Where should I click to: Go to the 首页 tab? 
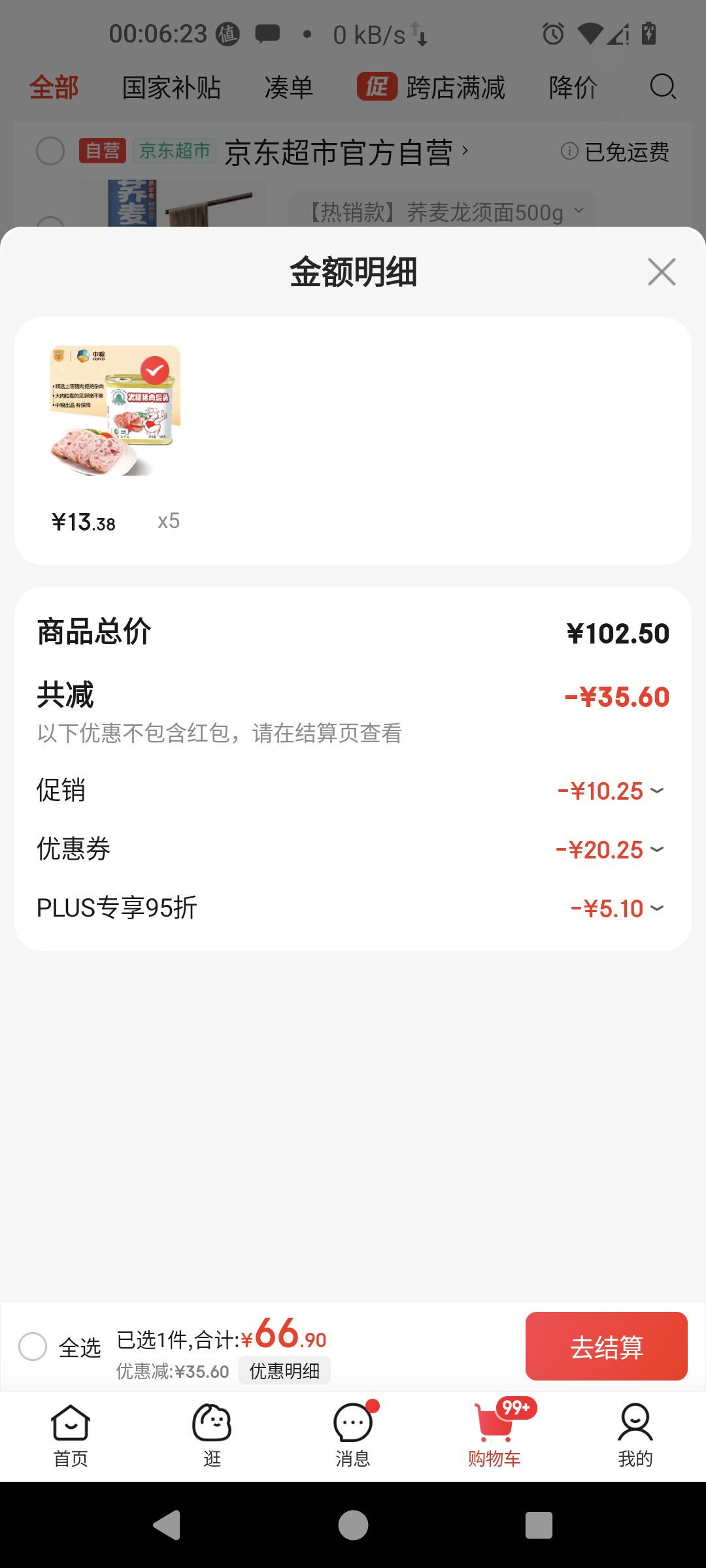[71, 1436]
